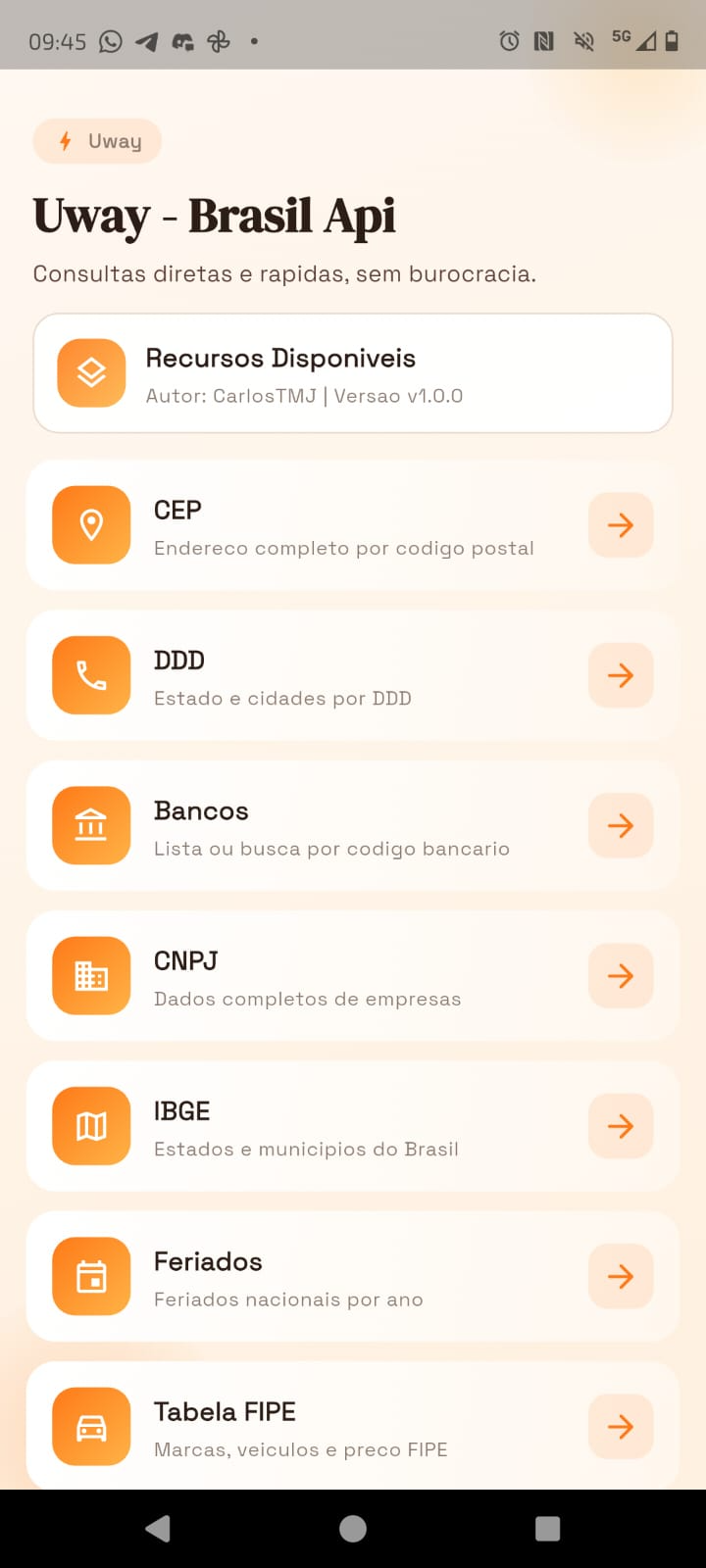Image resolution: width=706 pixels, height=1568 pixels.
Task: Select the IBGE map icon
Action: coord(90,1126)
